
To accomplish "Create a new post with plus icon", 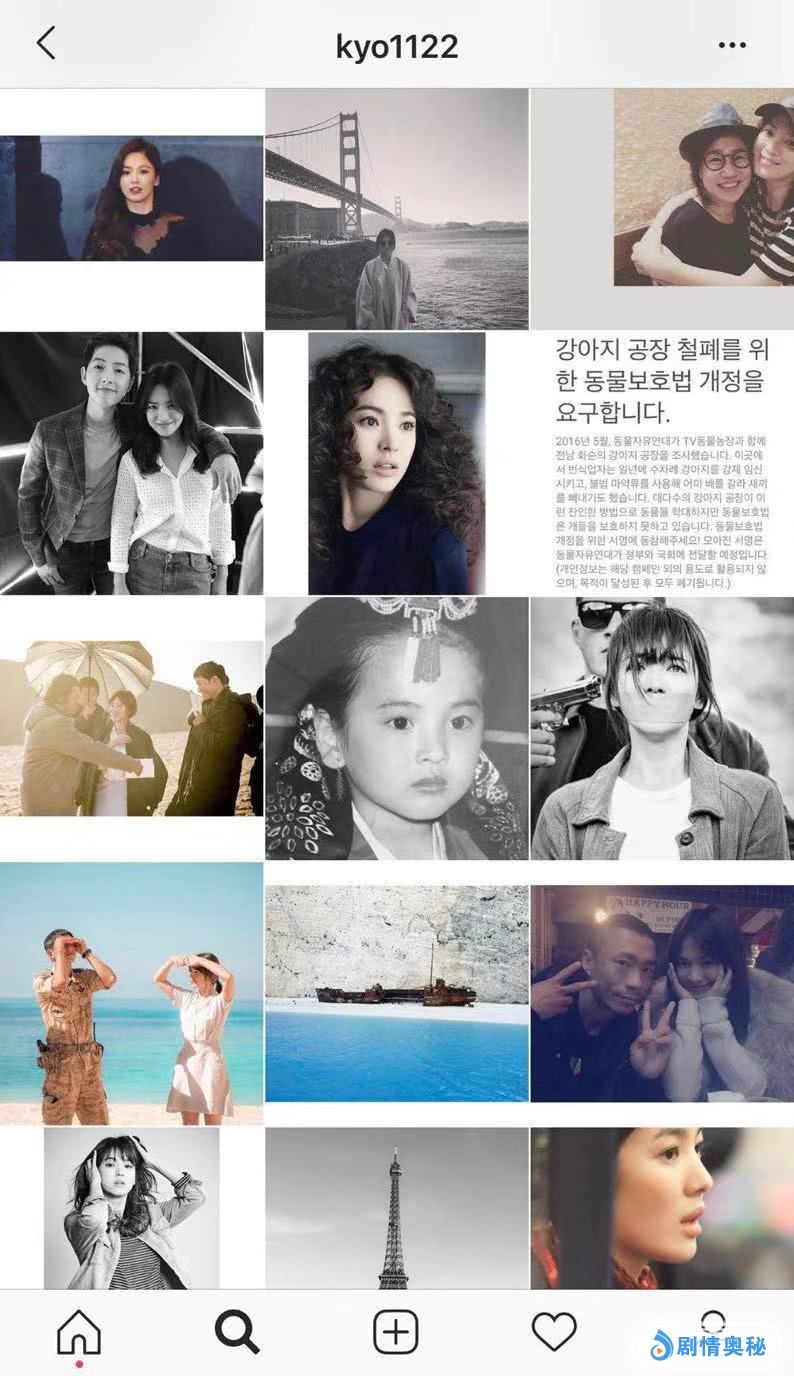I will point(396,1332).
